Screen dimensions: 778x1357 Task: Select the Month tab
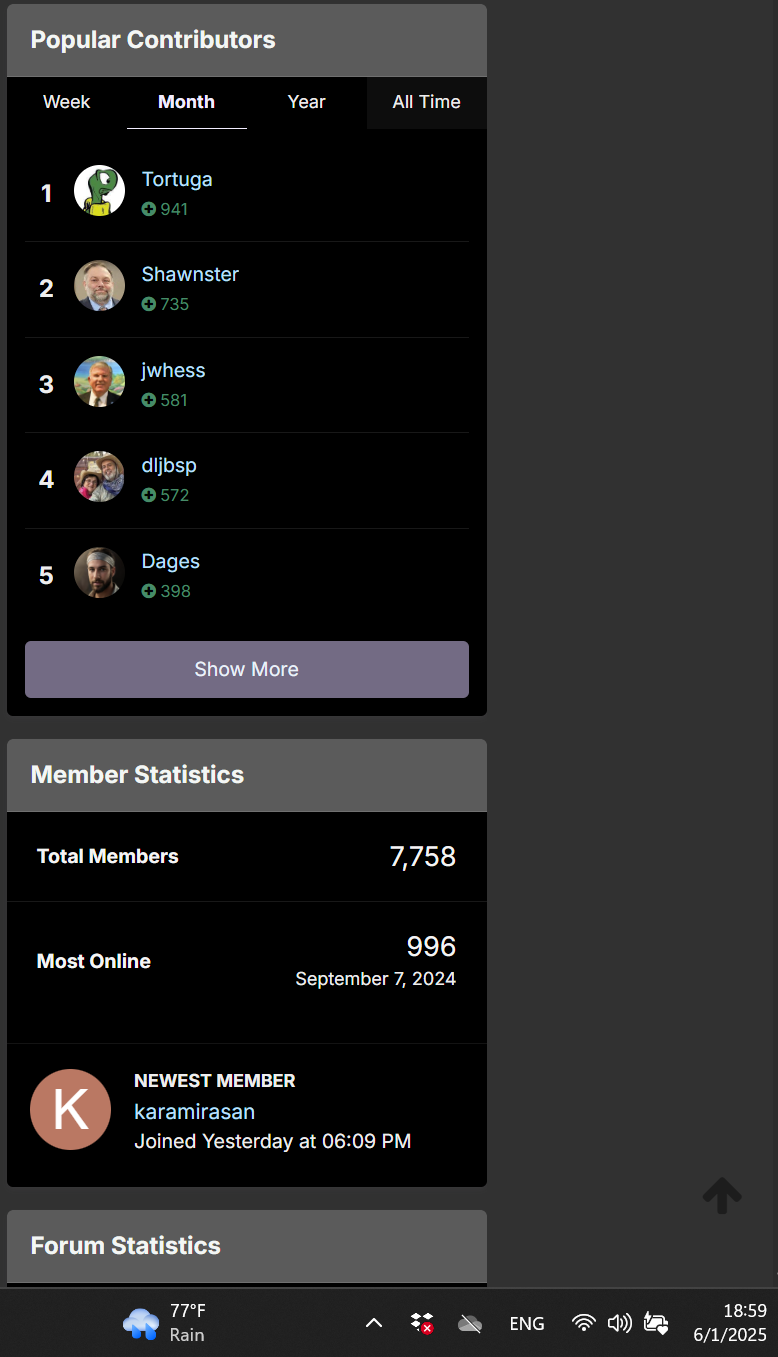click(187, 102)
